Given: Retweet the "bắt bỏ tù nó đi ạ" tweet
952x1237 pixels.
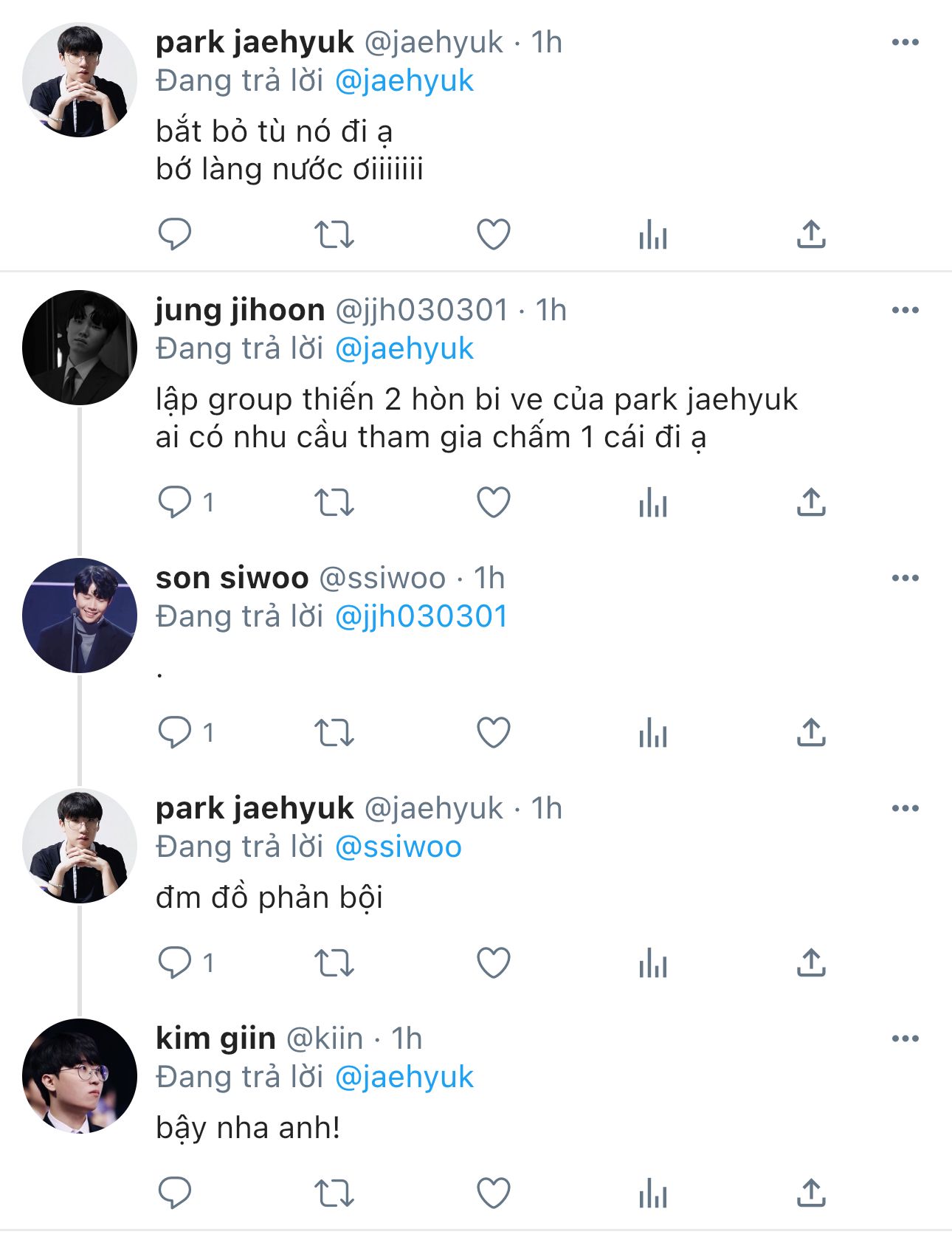Looking at the screenshot, I should [x=334, y=235].
